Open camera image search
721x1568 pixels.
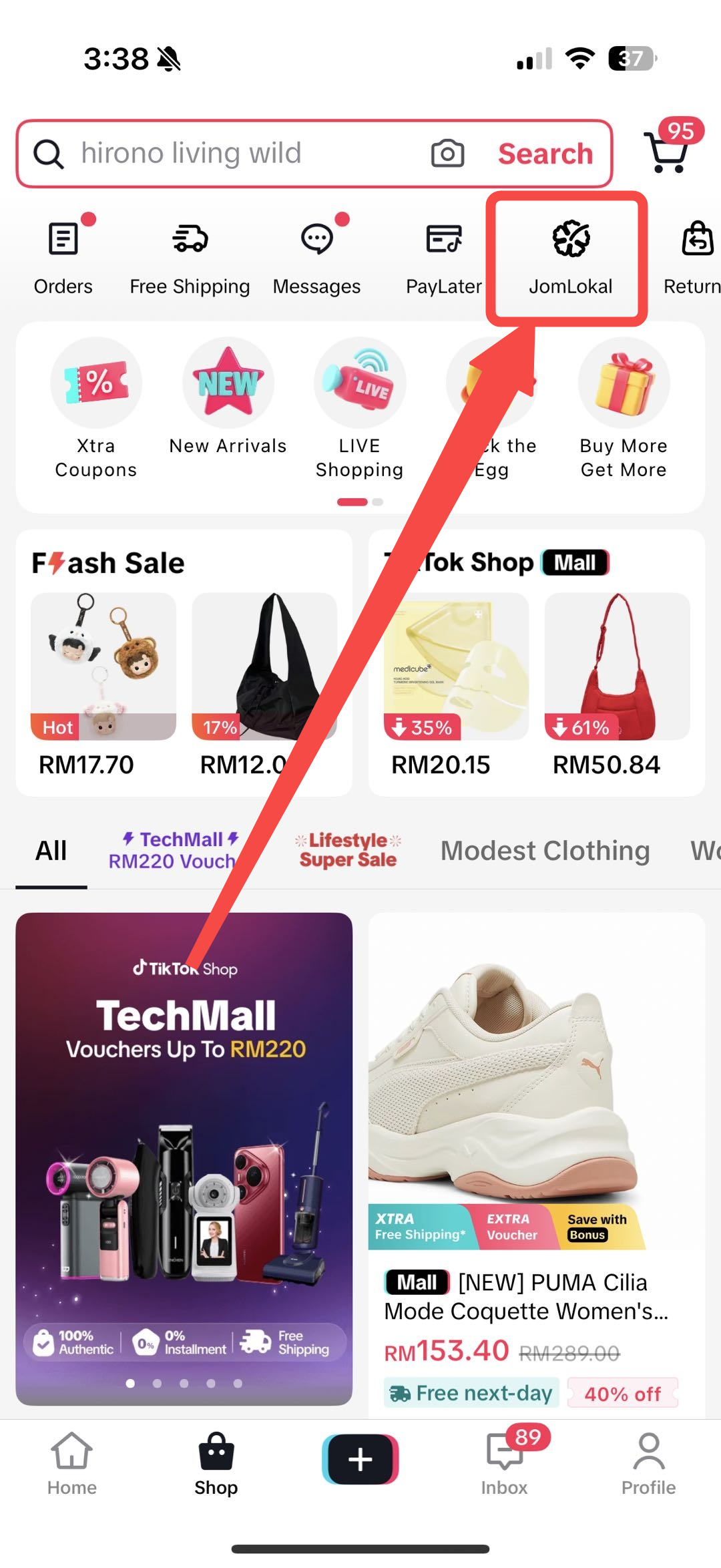coord(447,154)
